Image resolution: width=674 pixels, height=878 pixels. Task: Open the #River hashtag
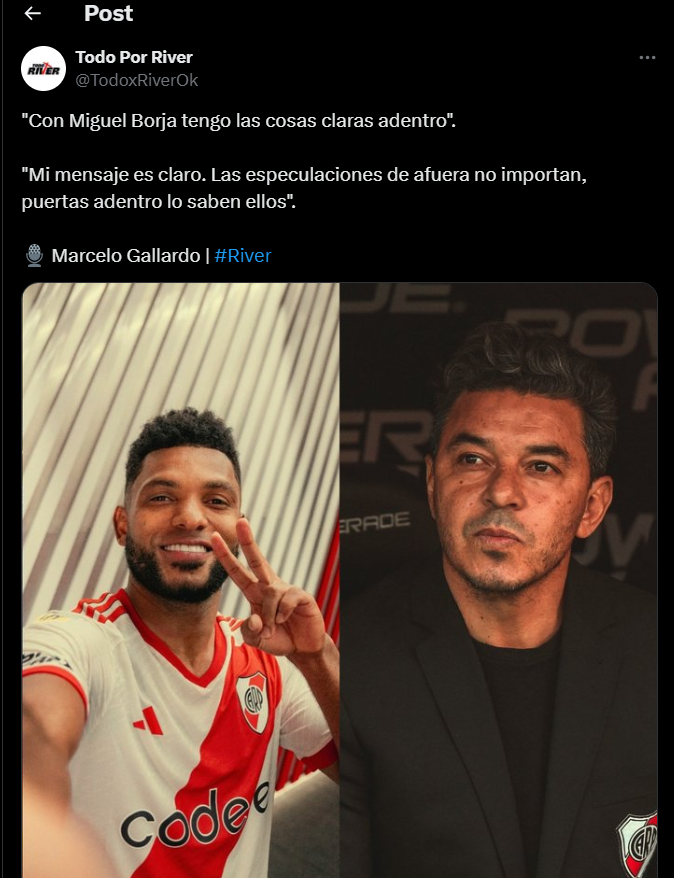tap(243, 255)
